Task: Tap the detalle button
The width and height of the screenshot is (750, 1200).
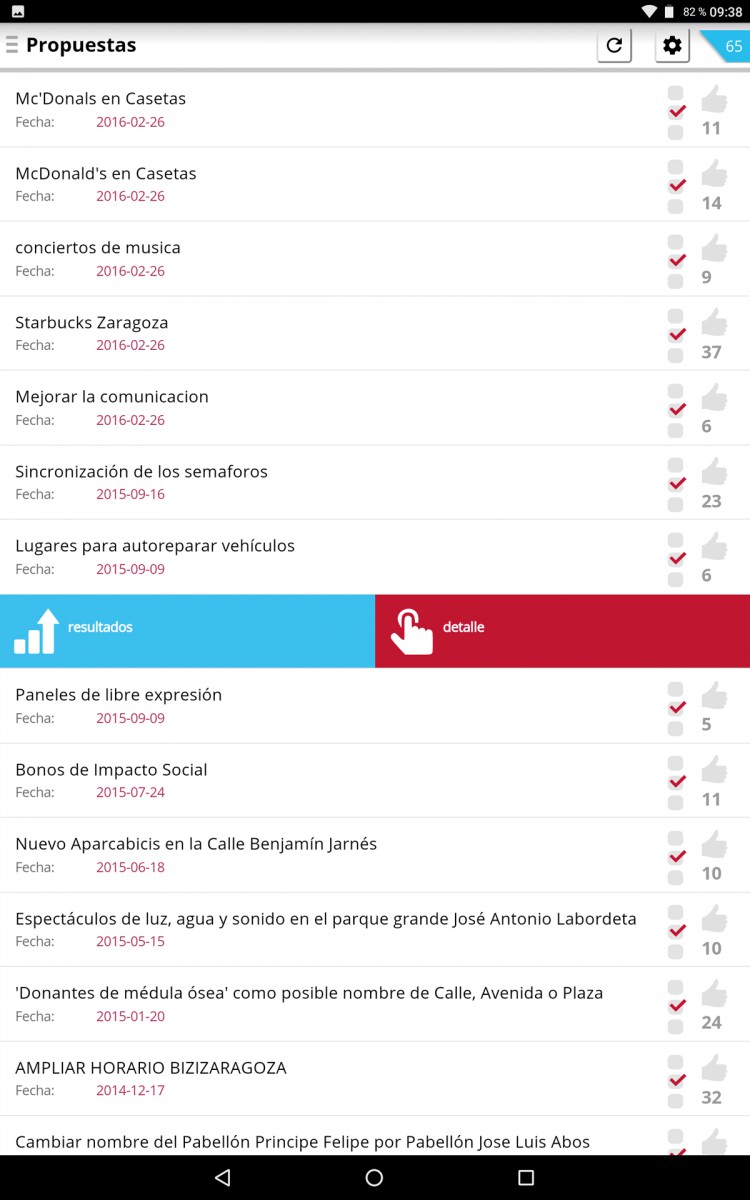Action: 562,630
